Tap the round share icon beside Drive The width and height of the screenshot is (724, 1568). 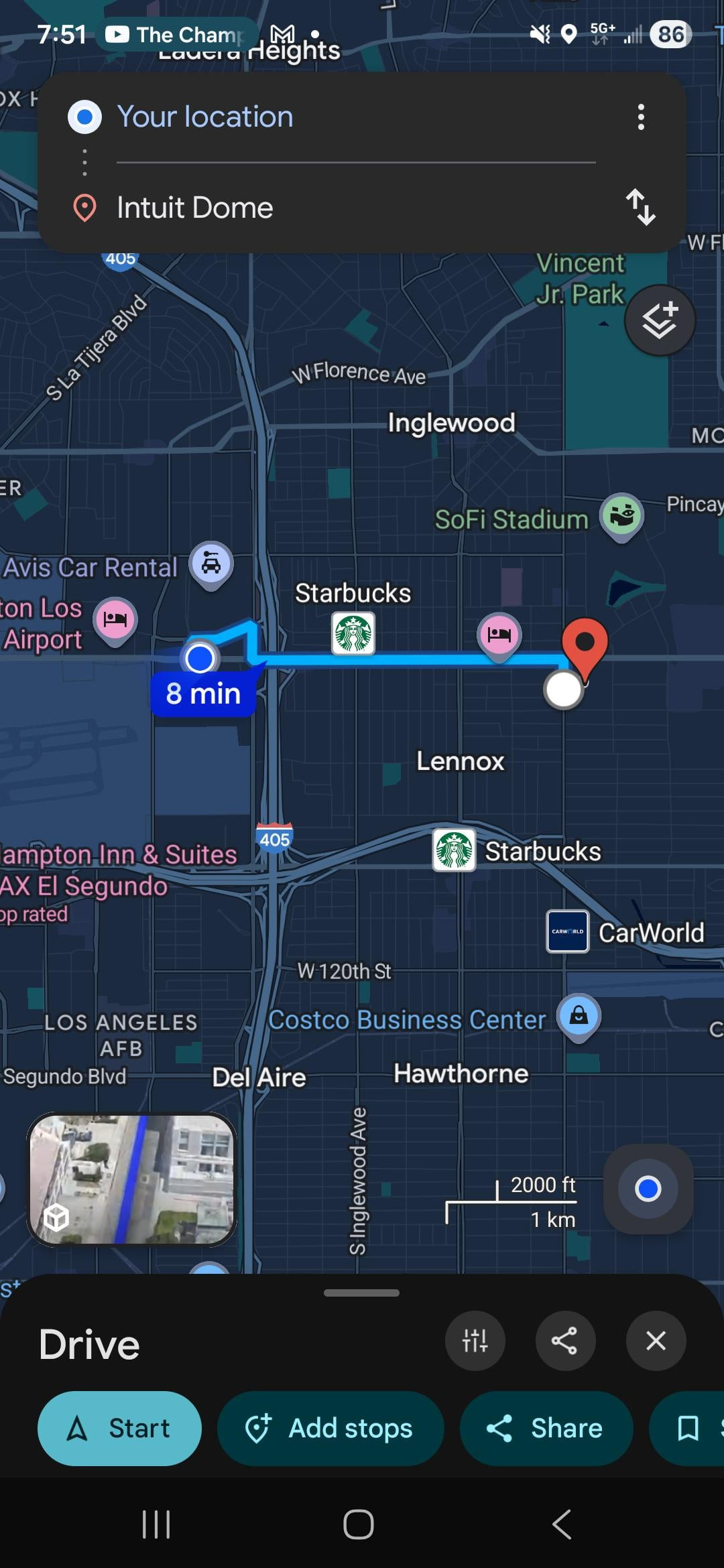coord(565,1341)
